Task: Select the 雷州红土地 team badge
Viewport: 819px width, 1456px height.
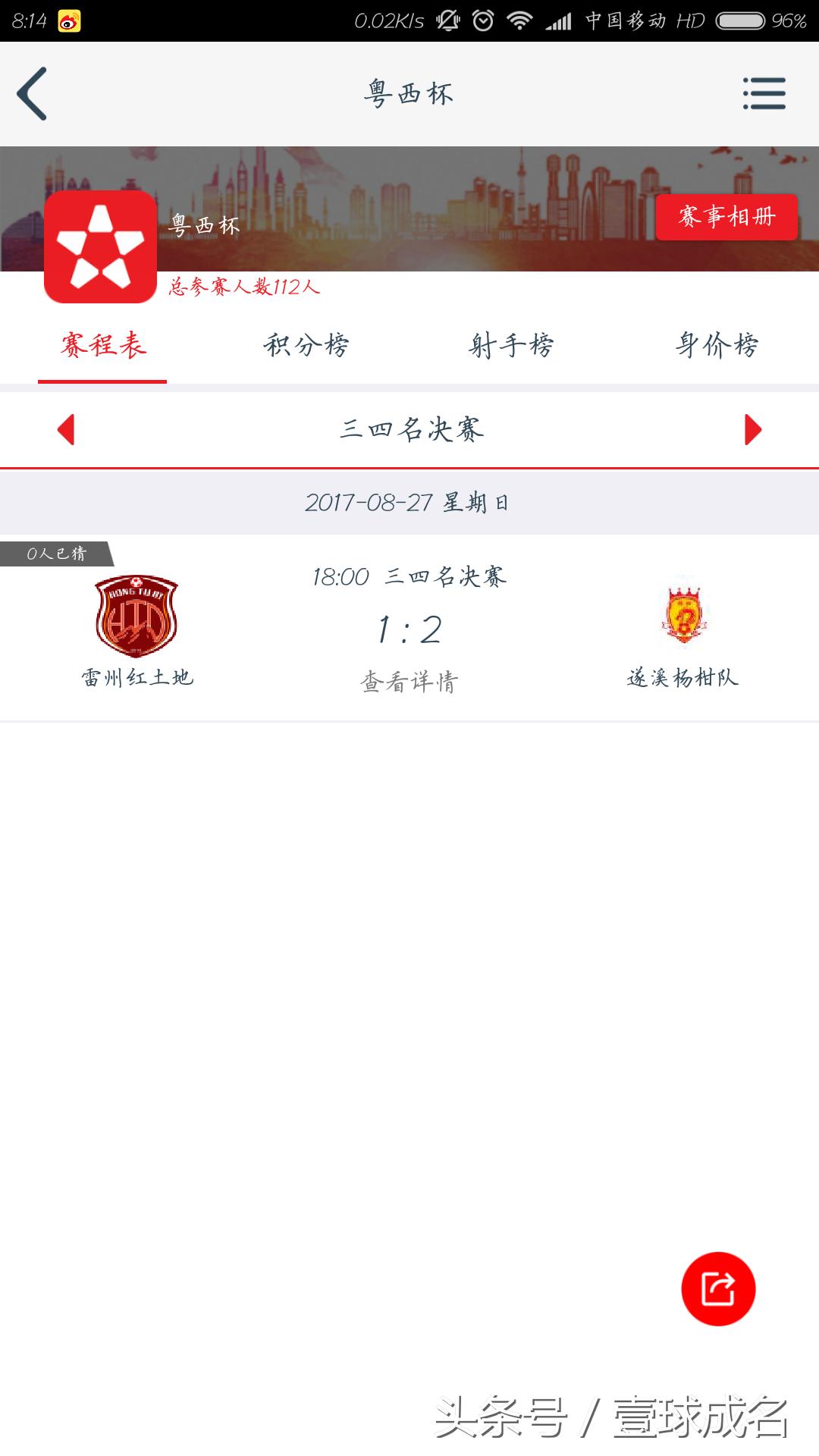Action: point(136,616)
